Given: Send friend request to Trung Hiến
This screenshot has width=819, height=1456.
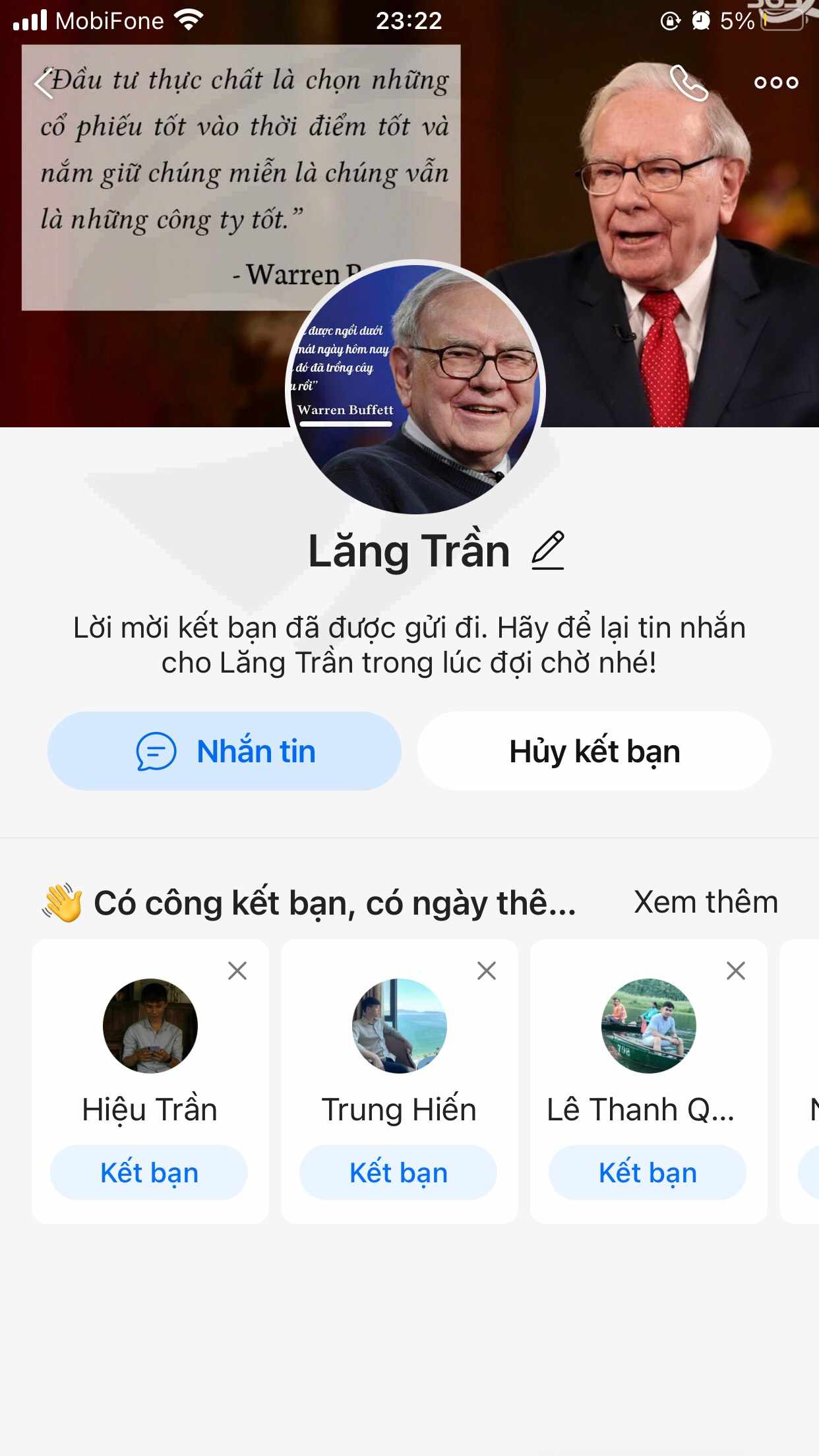Looking at the screenshot, I should click(398, 1172).
